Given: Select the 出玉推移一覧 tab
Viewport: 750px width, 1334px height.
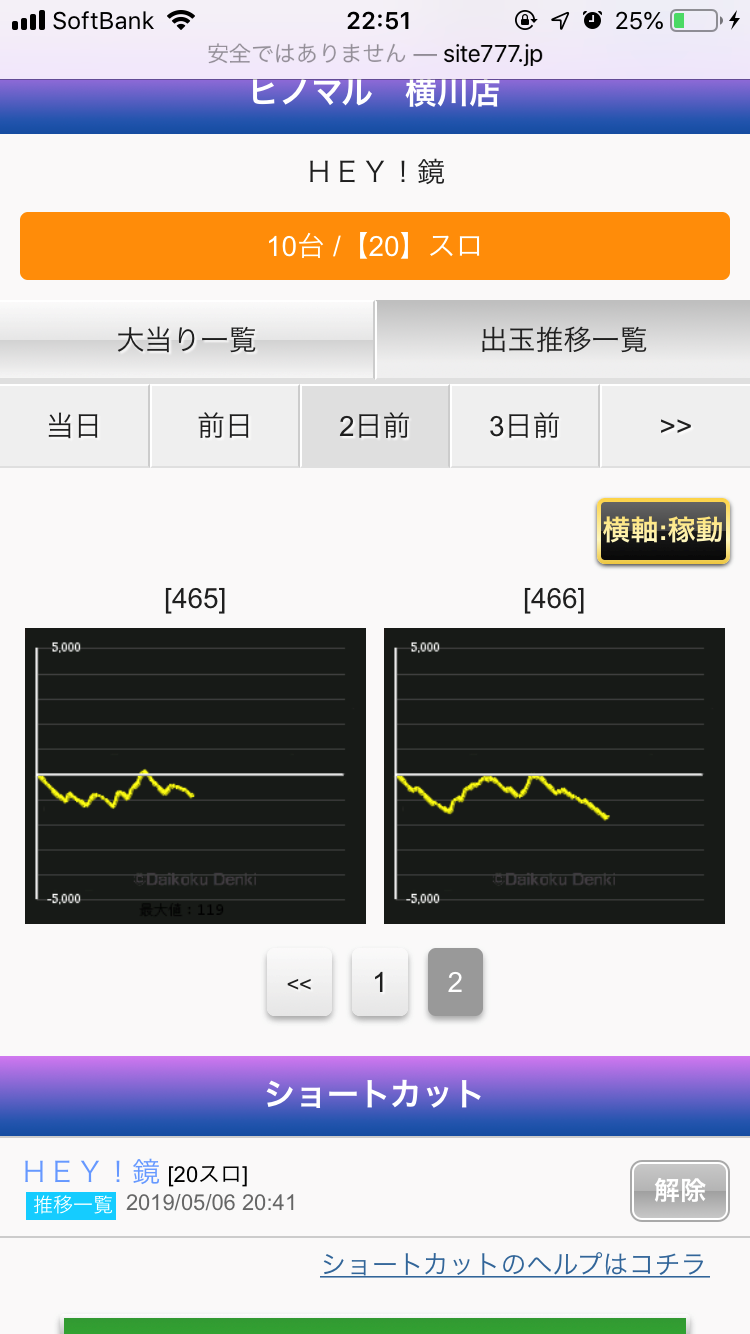Looking at the screenshot, I should 563,340.
